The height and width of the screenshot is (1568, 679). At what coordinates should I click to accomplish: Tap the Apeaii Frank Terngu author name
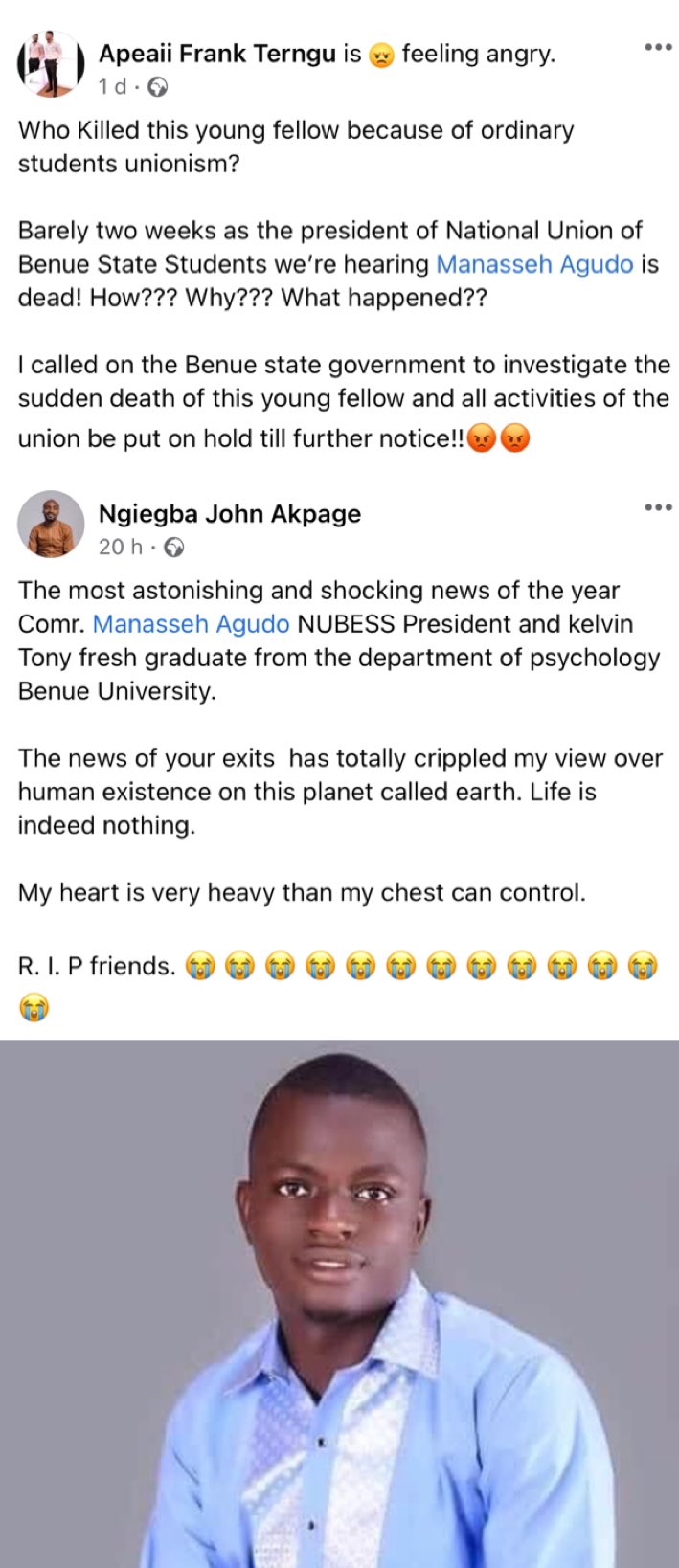tap(217, 55)
